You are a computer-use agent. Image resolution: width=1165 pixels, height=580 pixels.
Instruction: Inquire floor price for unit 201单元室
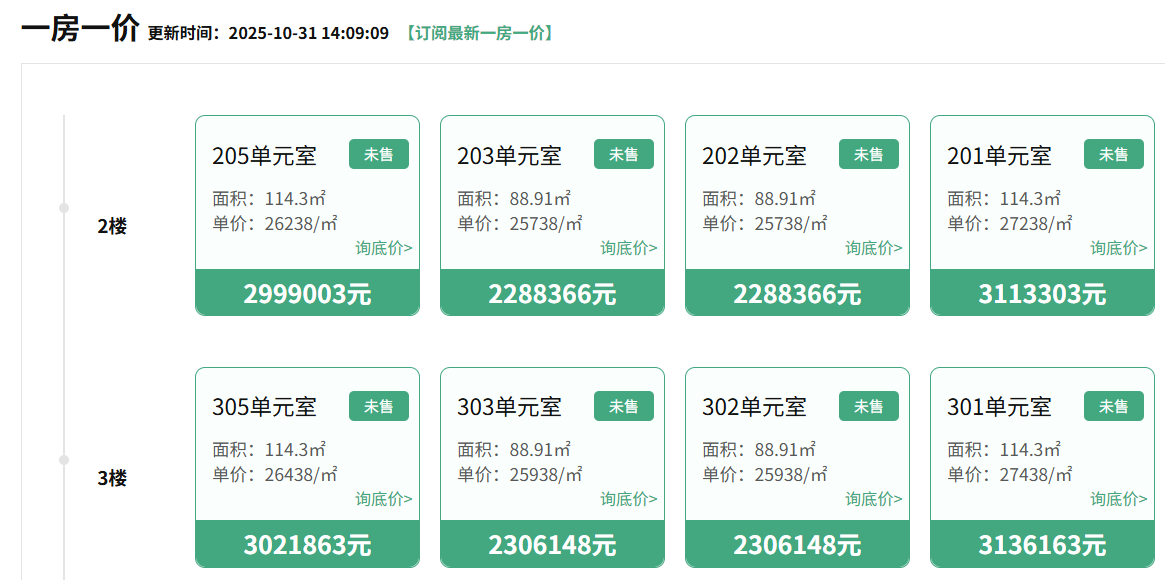1119,248
